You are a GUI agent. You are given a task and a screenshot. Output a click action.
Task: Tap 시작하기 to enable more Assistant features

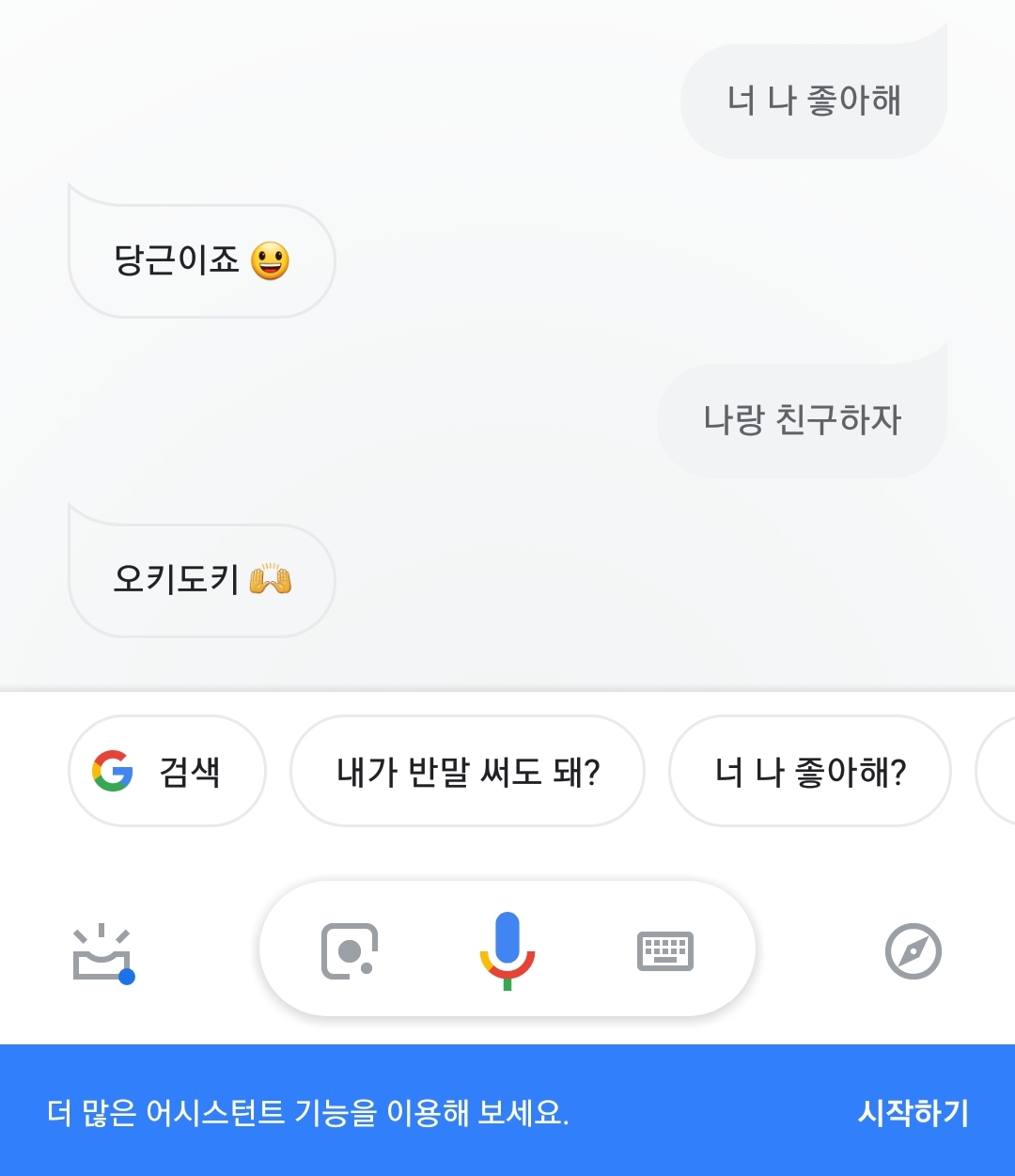pyautogui.click(x=913, y=1113)
